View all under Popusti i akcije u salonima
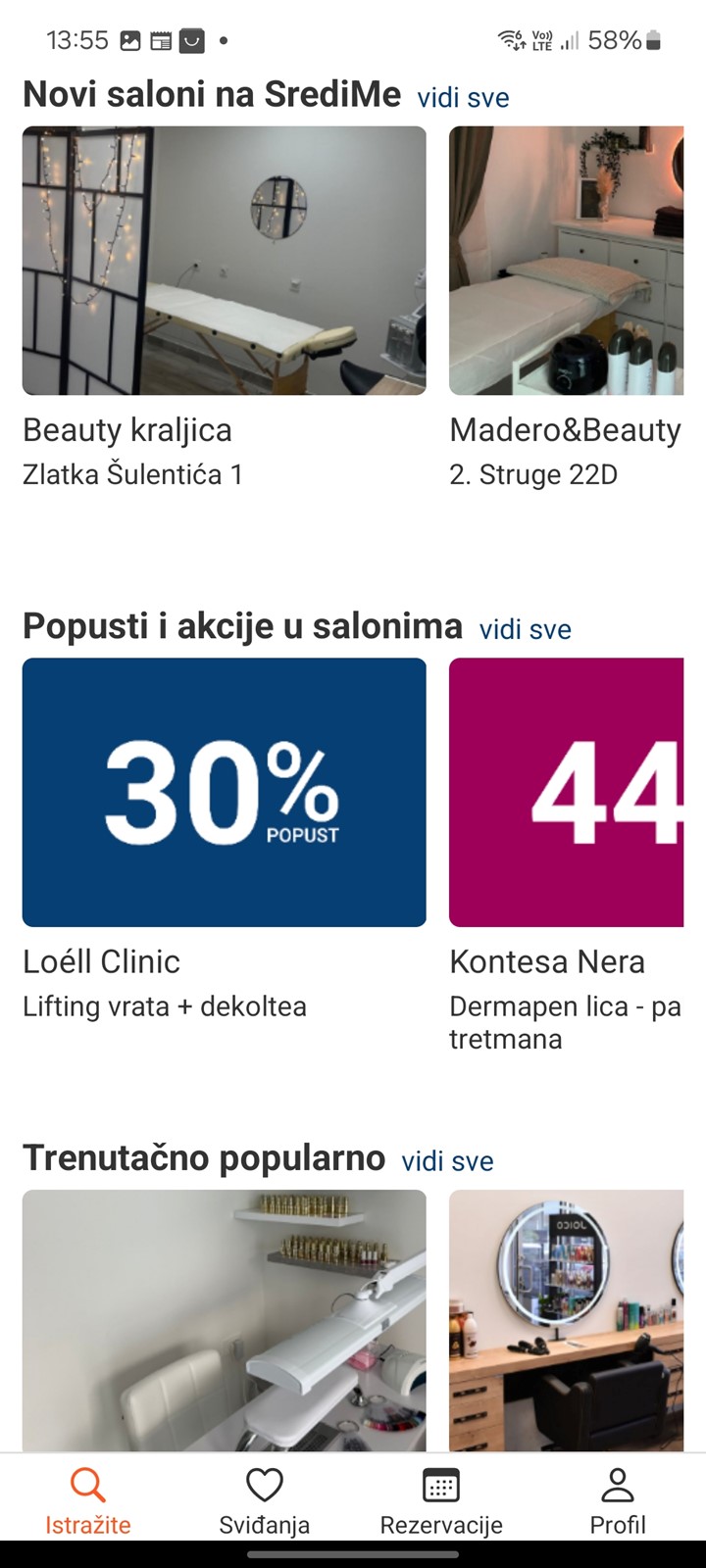 point(525,629)
